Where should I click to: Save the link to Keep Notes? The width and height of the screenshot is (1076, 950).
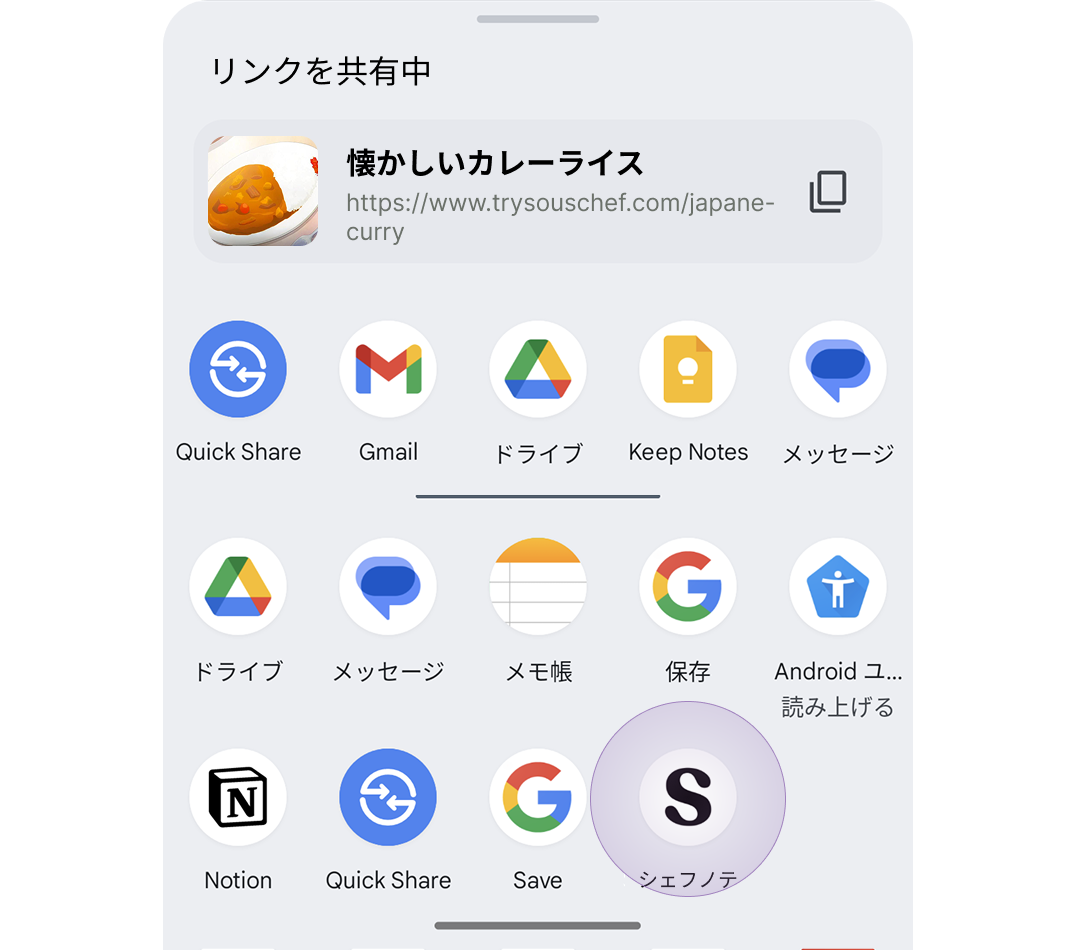pos(688,369)
